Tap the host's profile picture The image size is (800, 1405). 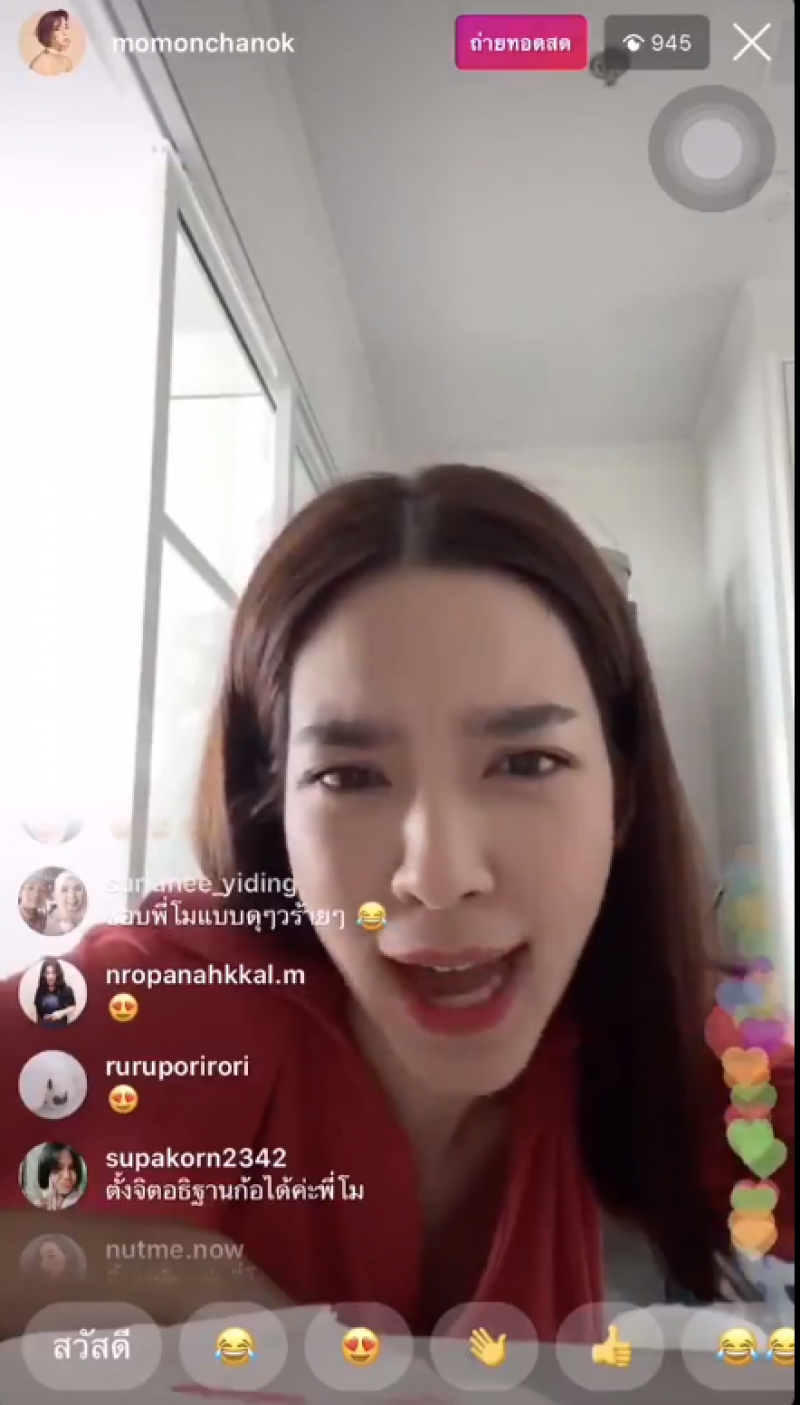point(52,44)
